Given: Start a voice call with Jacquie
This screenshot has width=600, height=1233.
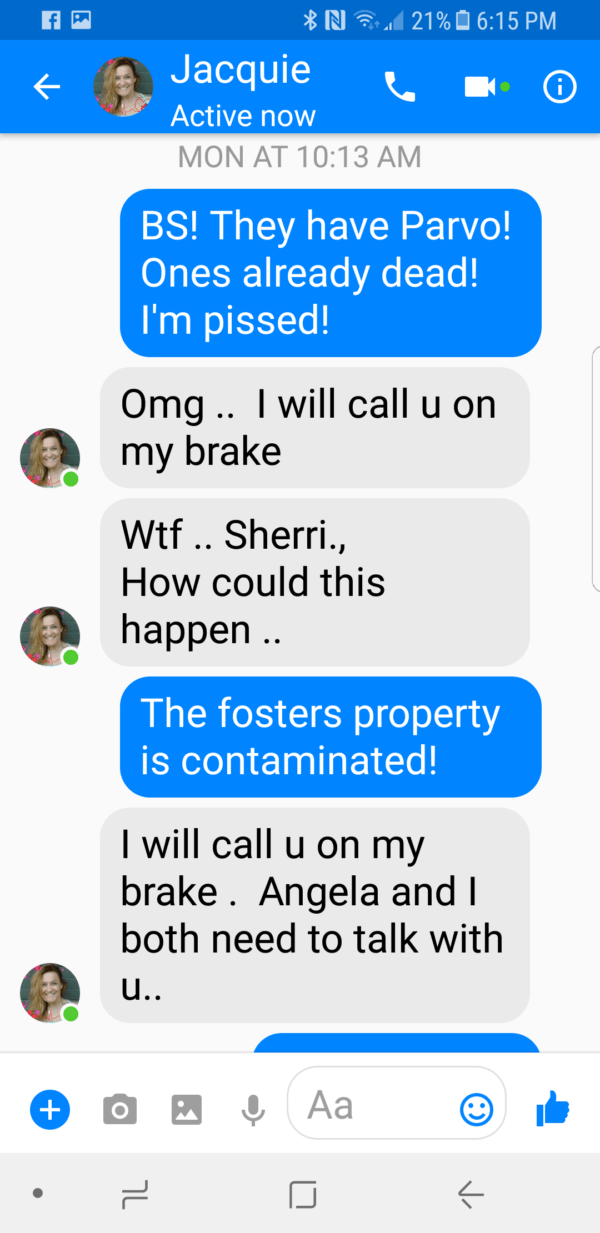Looking at the screenshot, I should (x=400, y=88).
